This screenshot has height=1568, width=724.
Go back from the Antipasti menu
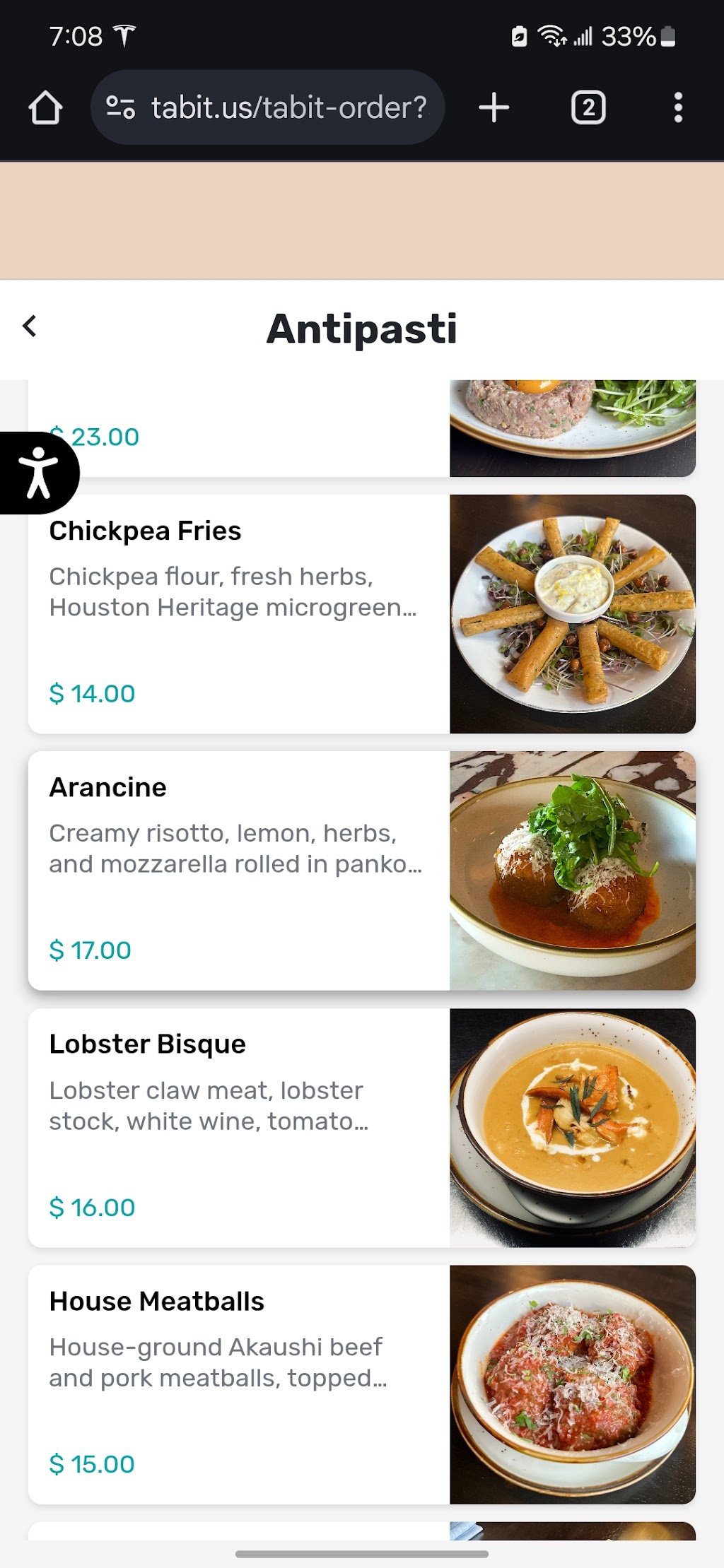30,326
